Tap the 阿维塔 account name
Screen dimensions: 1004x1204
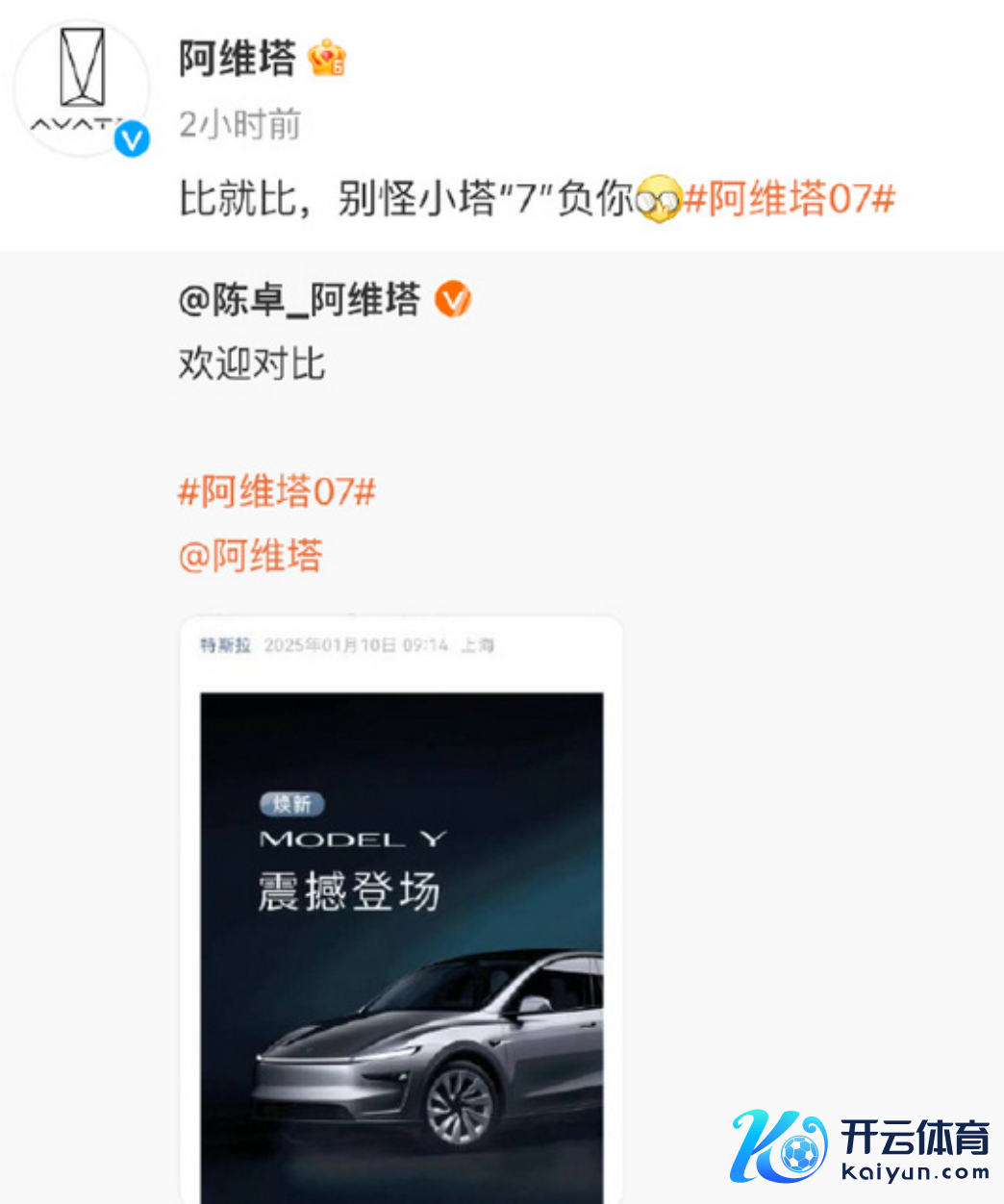pos(237,60)
